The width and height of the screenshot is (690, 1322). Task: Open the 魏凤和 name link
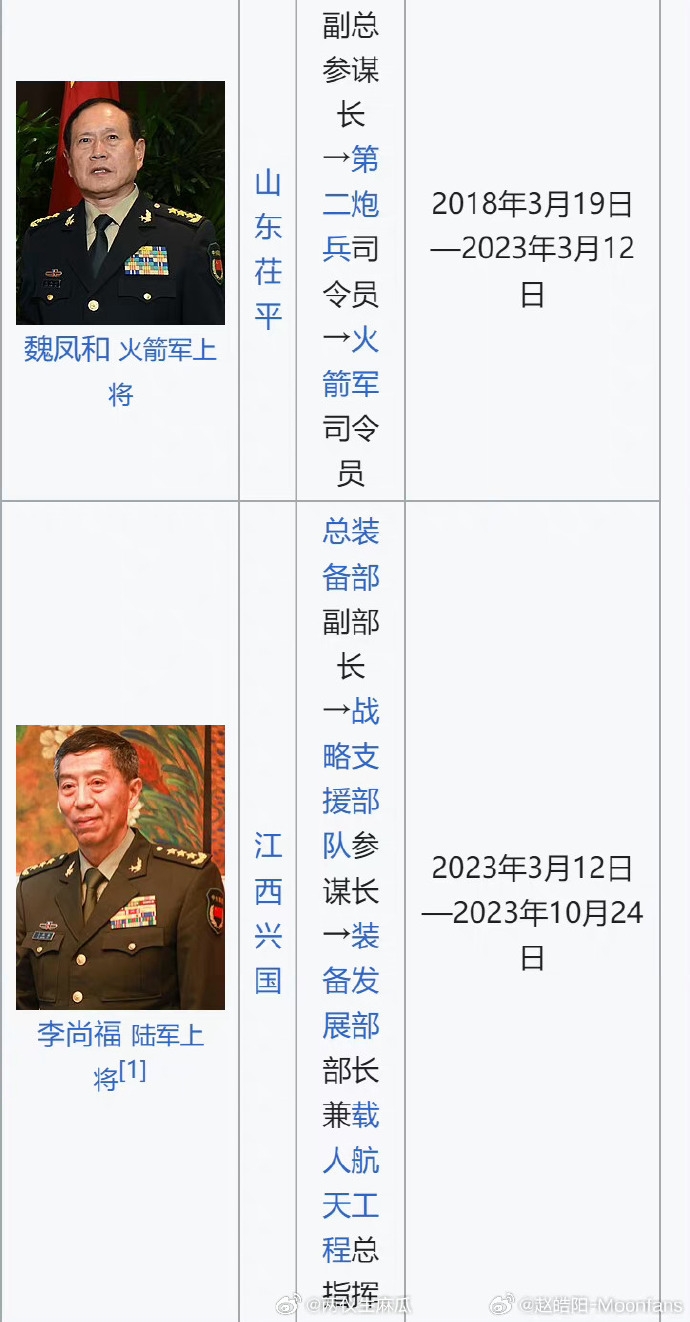66,349
